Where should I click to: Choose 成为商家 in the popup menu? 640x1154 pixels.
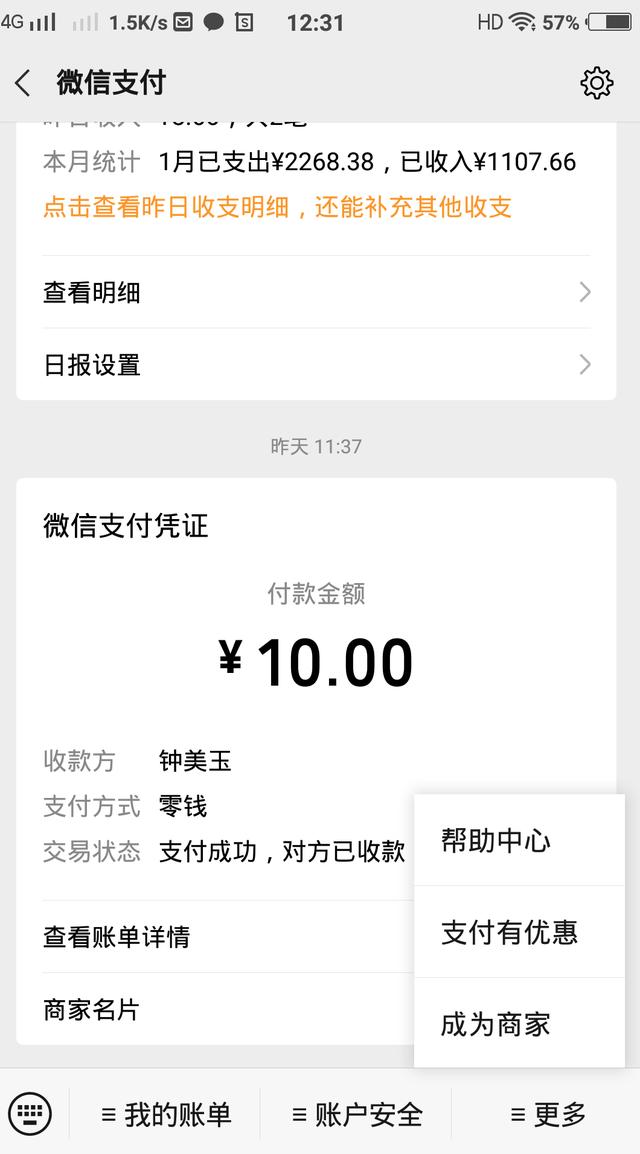[x=518, y=1024]
